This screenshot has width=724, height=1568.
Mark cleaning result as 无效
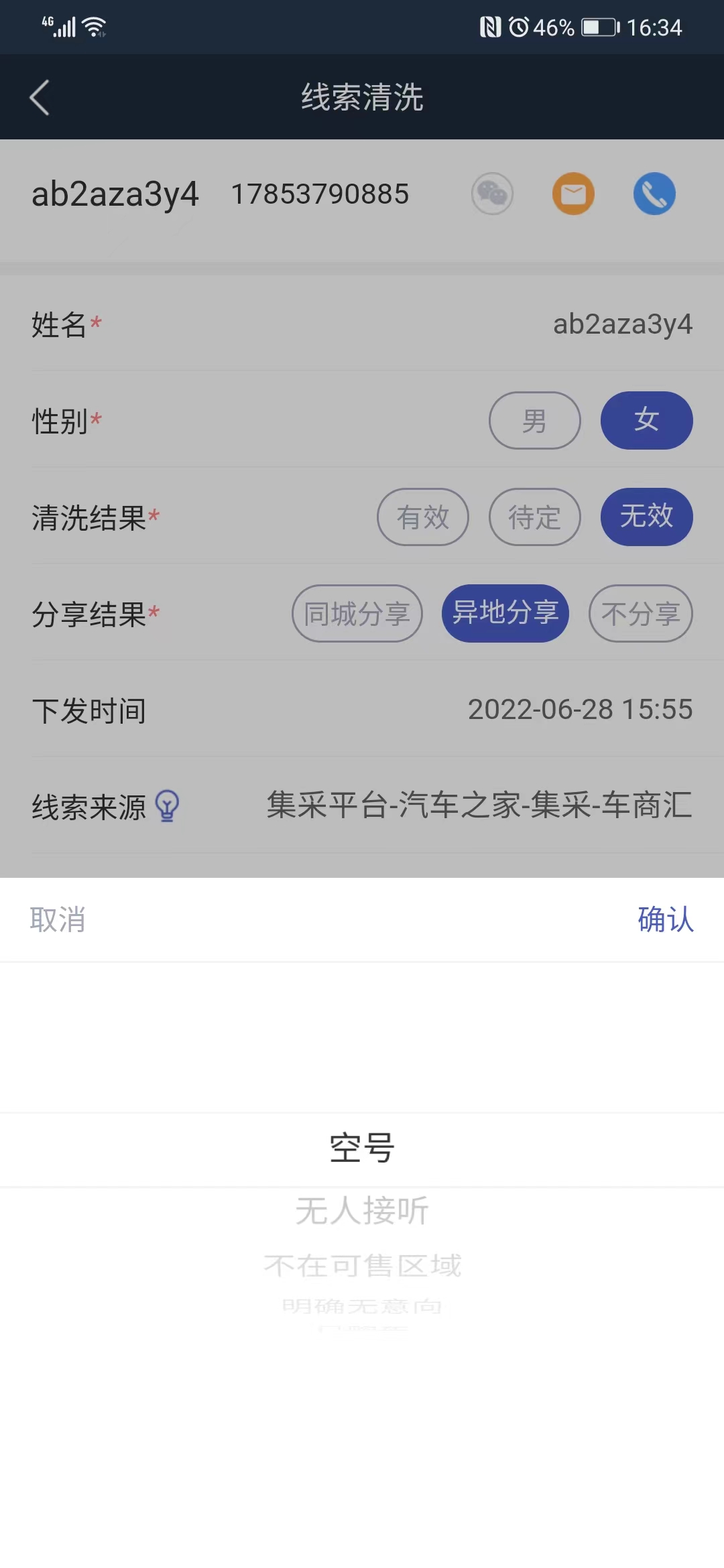tap(646, 517)
